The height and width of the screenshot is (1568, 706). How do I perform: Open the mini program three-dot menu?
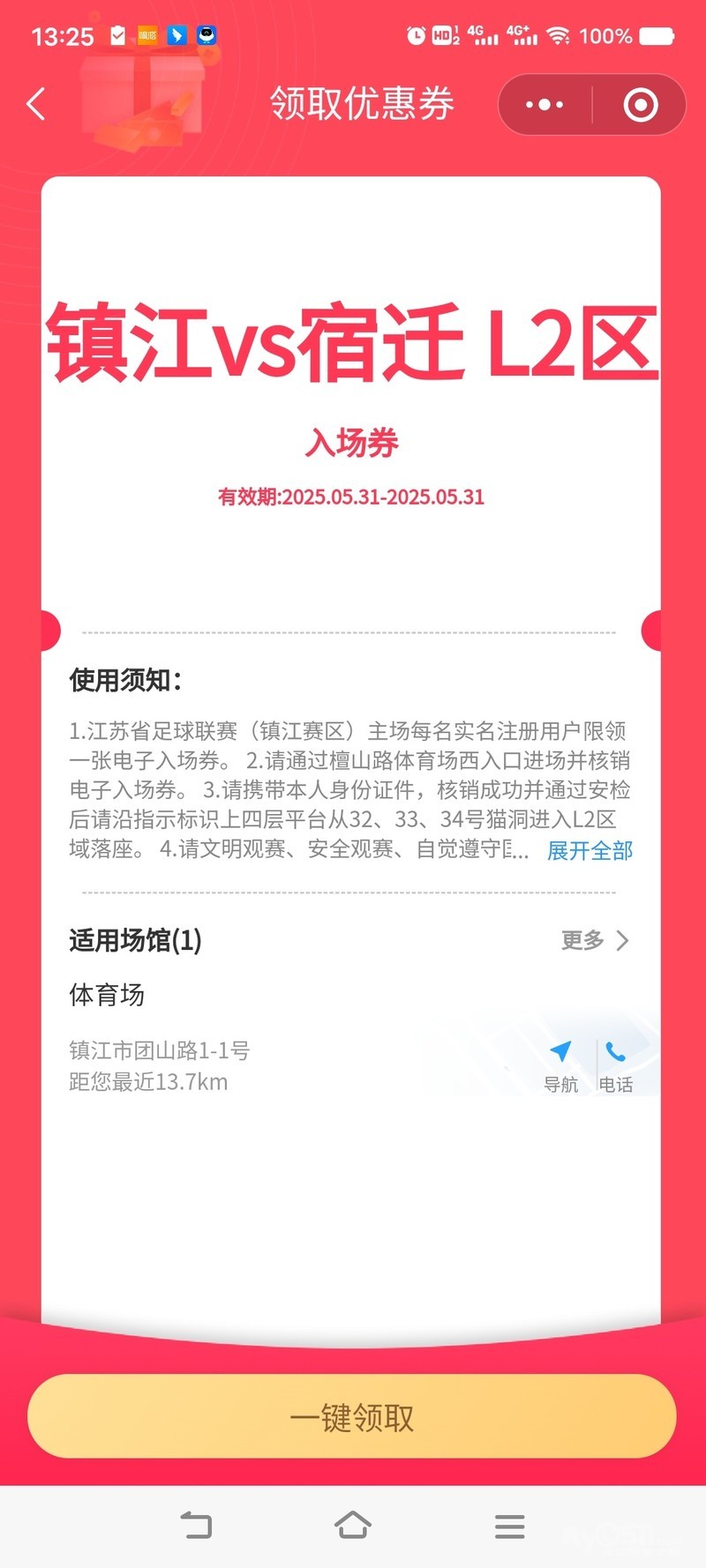coord(545,105)
